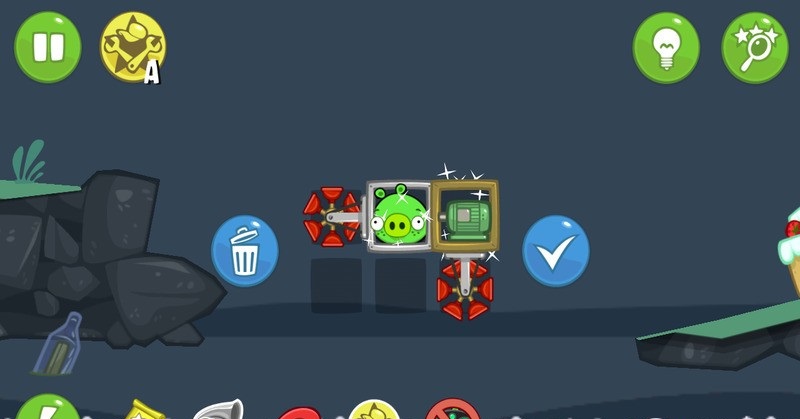
Task: Tap the magnifier to preview the level
Action: [755, 46]
